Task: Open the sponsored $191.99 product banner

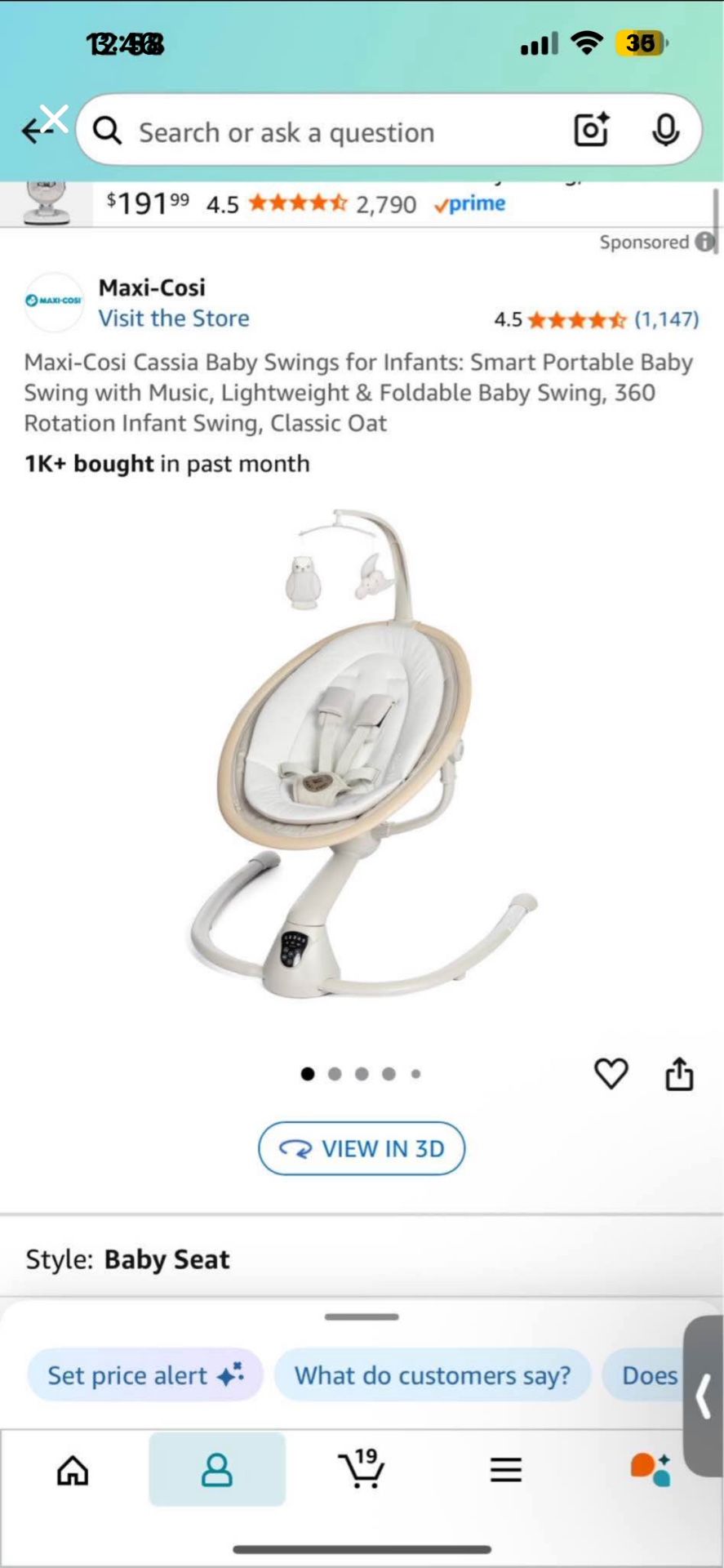Action: click(310, 203)
